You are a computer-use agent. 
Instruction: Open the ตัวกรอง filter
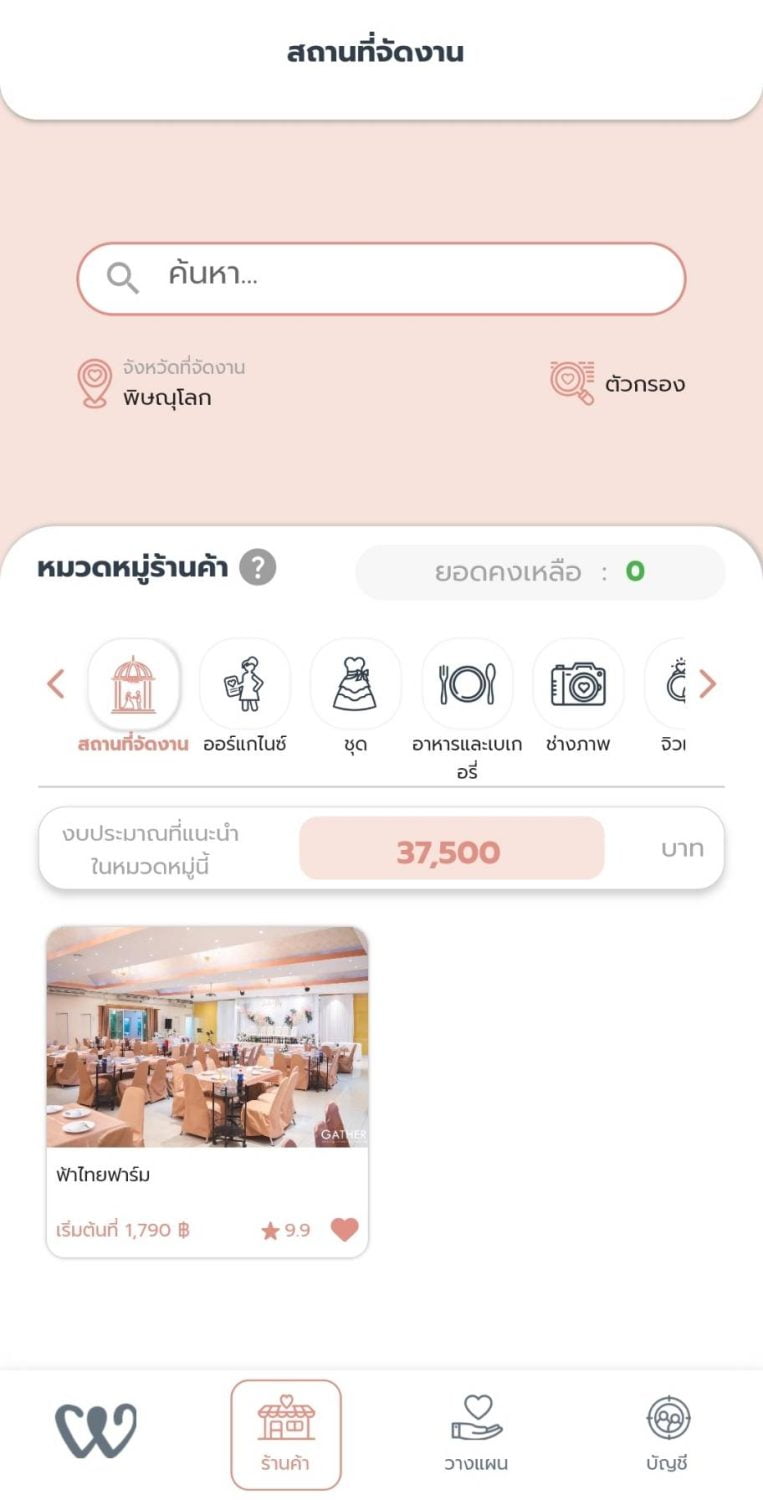pyautogui.click(x=618, y=383)
